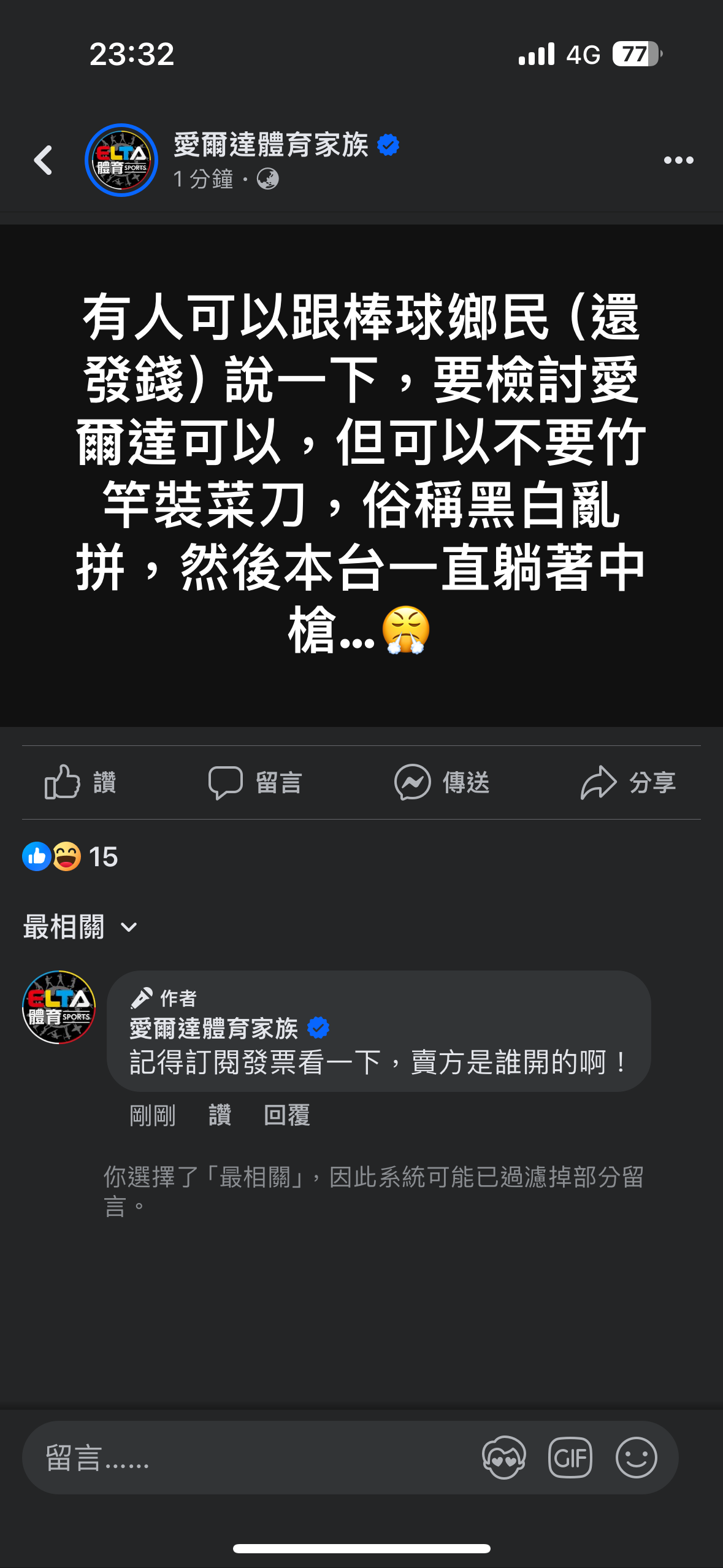
Task: Focus the 留言 comment input field
Action: 245,1458
